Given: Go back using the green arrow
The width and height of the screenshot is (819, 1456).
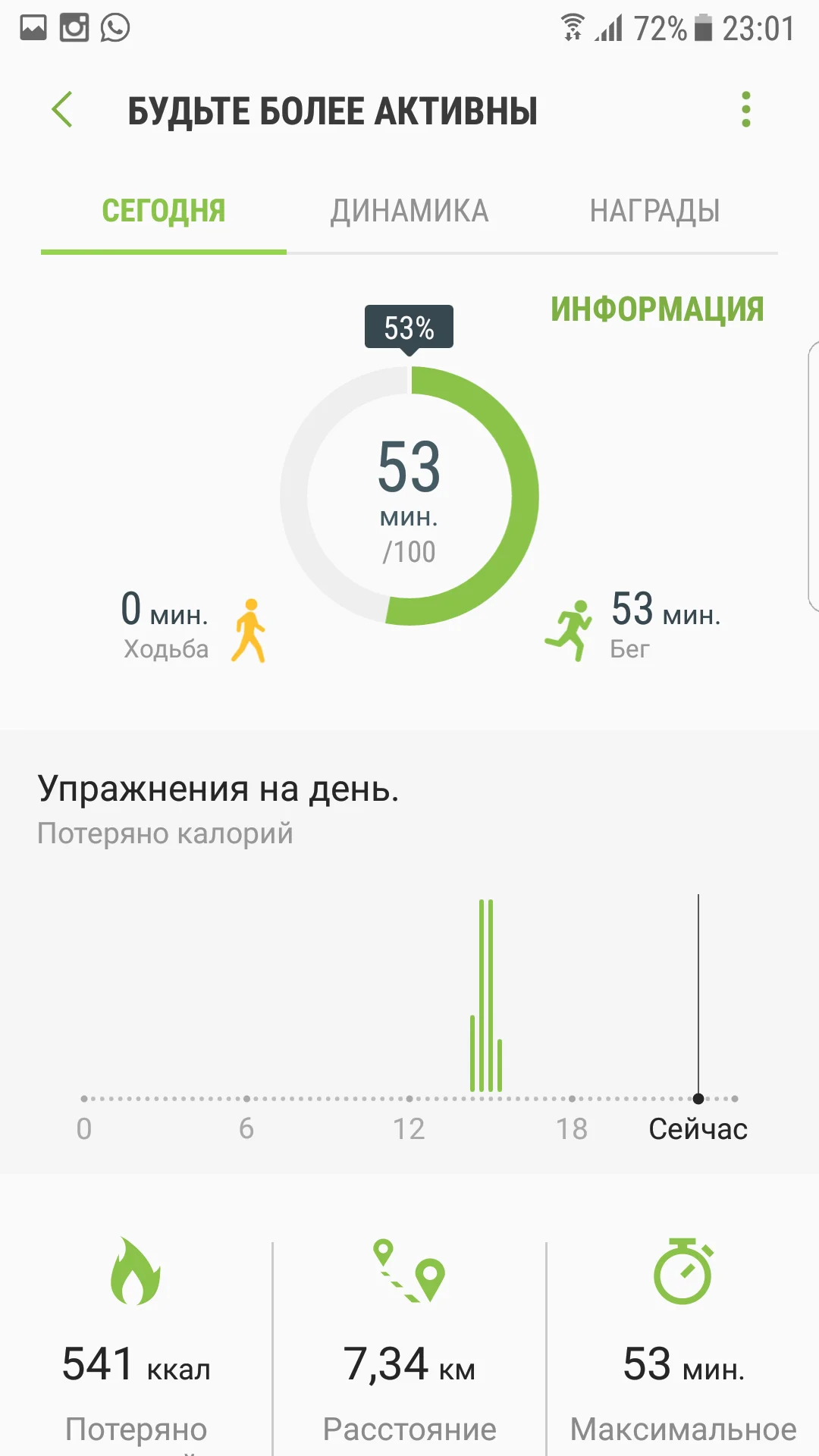Looking at the screenshot, I should tap(62, 110).
